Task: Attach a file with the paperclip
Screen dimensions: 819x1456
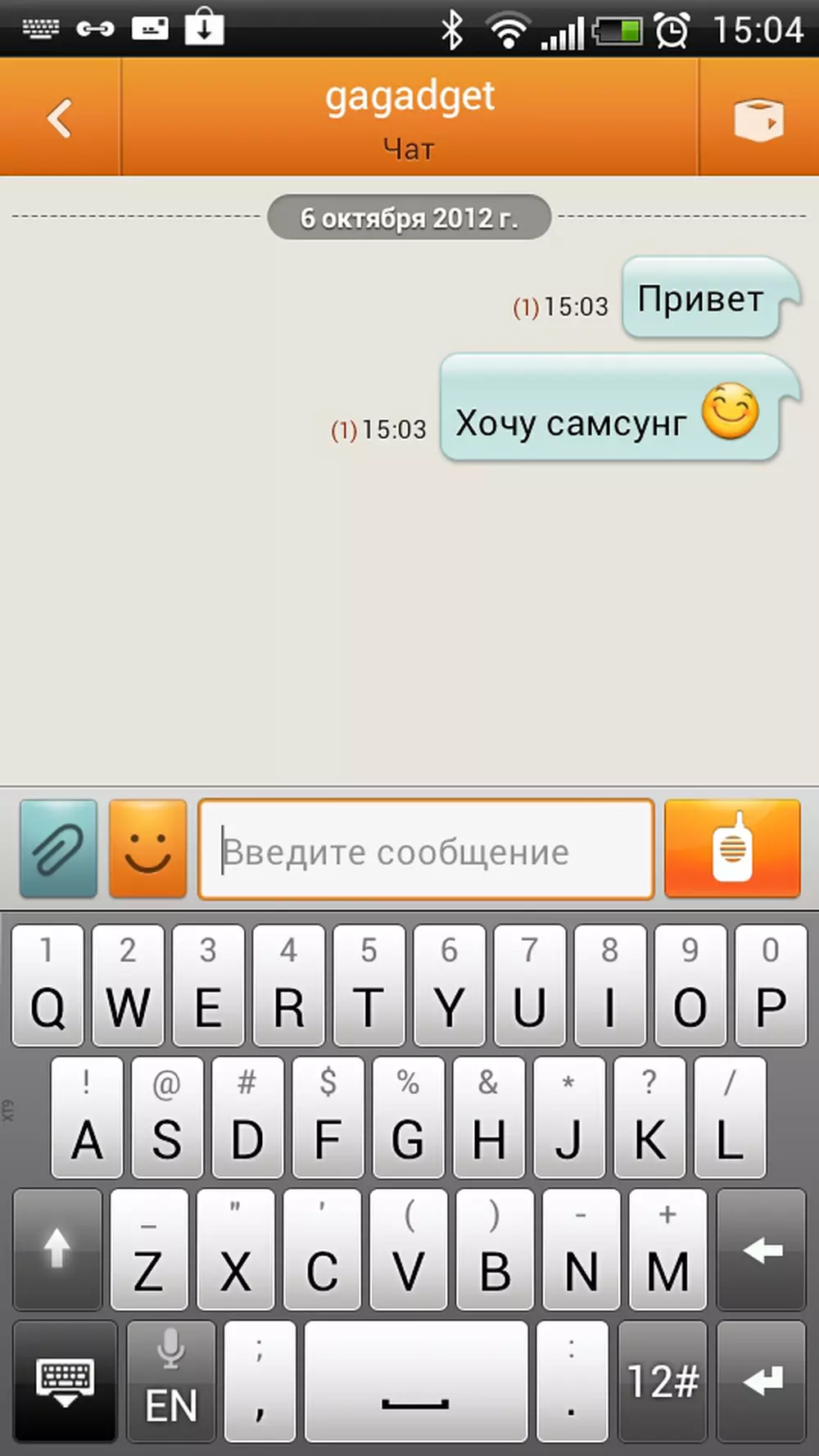Action: [58, 849]
